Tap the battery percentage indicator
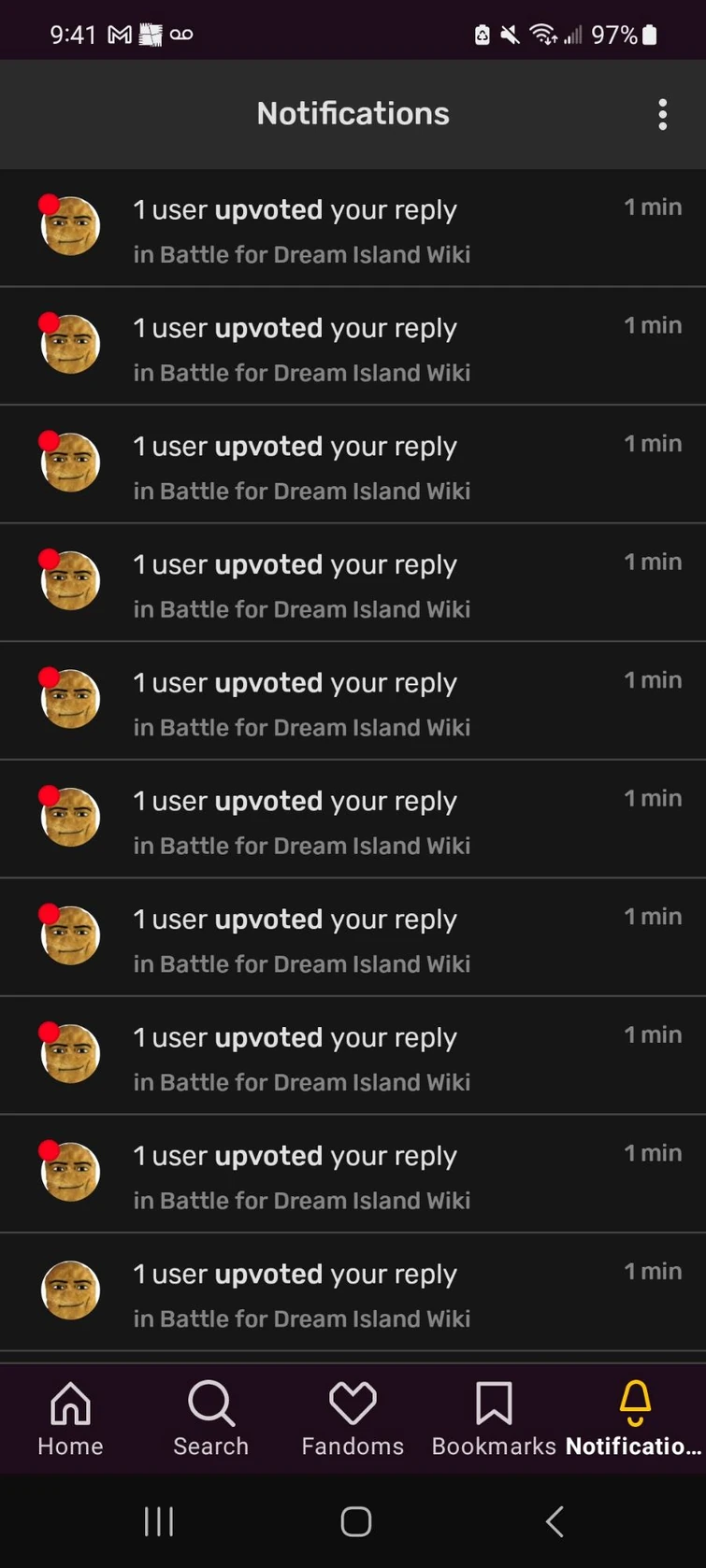 616,35
